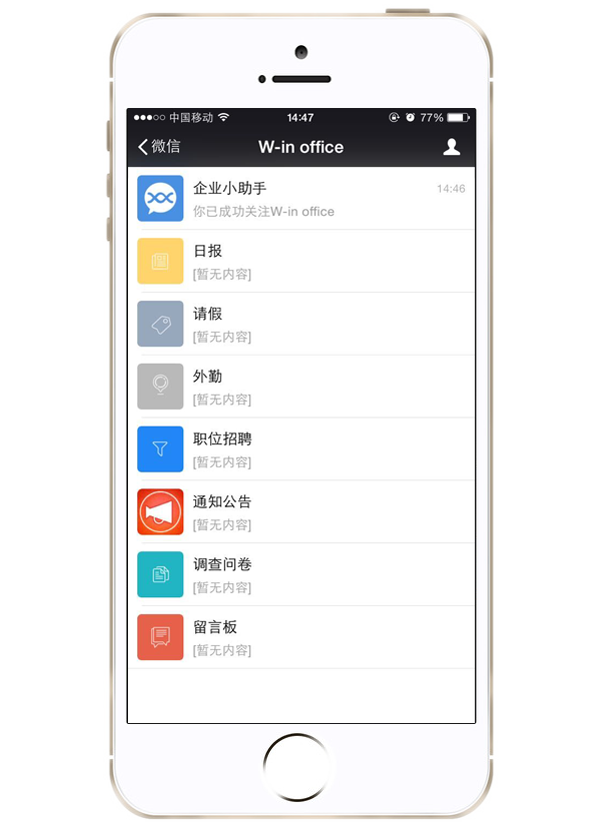The width and height of the screenshot is (600, 826).
Task: View 通知公告
Action: [x=300, y=512]
